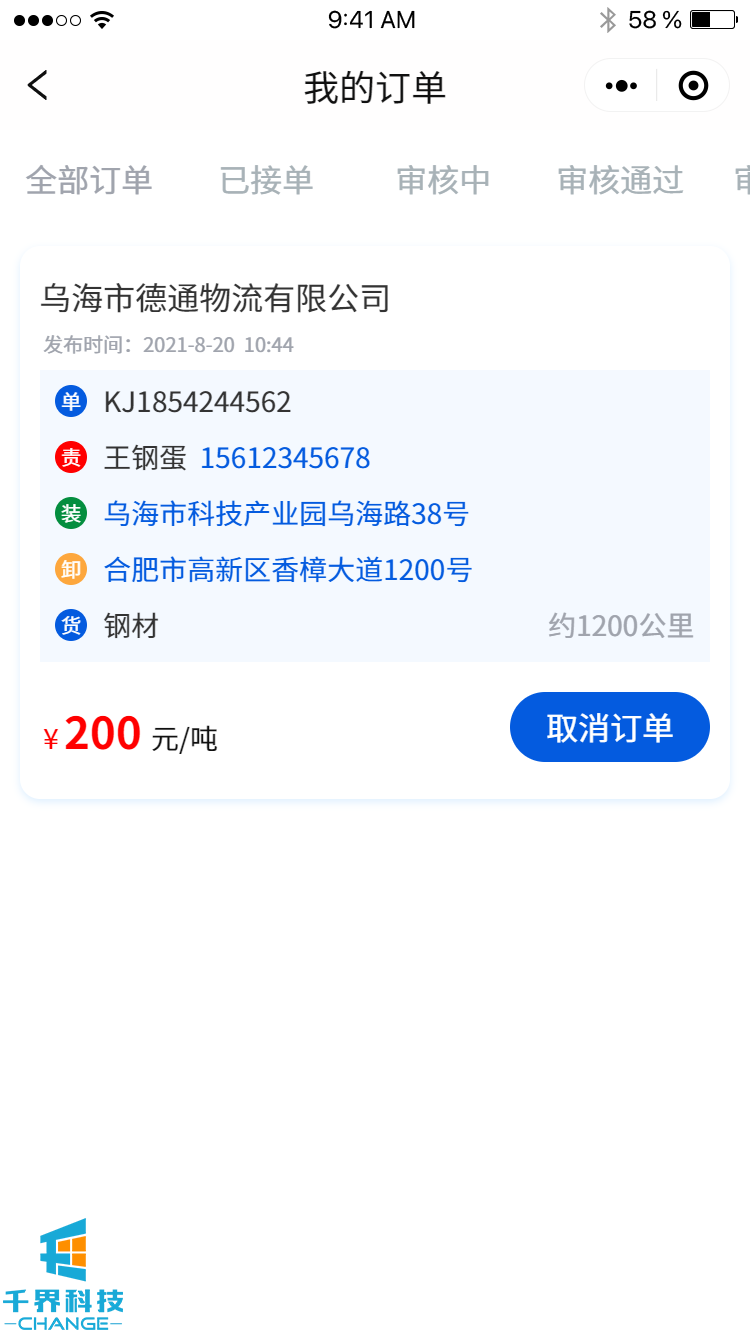Go back using the top-left arrow
The image size is (750, 1334).
click(38, 86)
